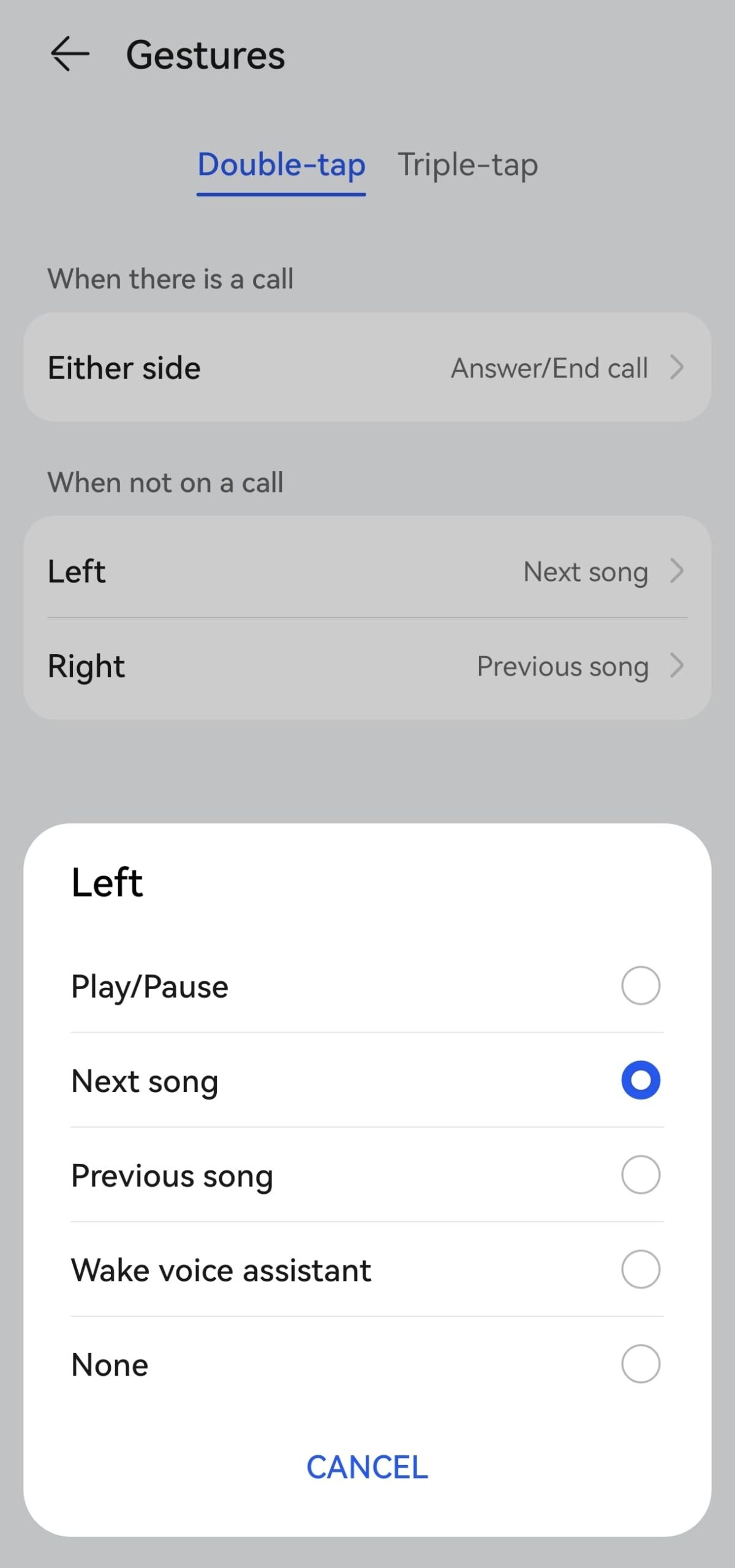Set left double-tap to None
This screenshot has height=1568, width=735.
366,1364
